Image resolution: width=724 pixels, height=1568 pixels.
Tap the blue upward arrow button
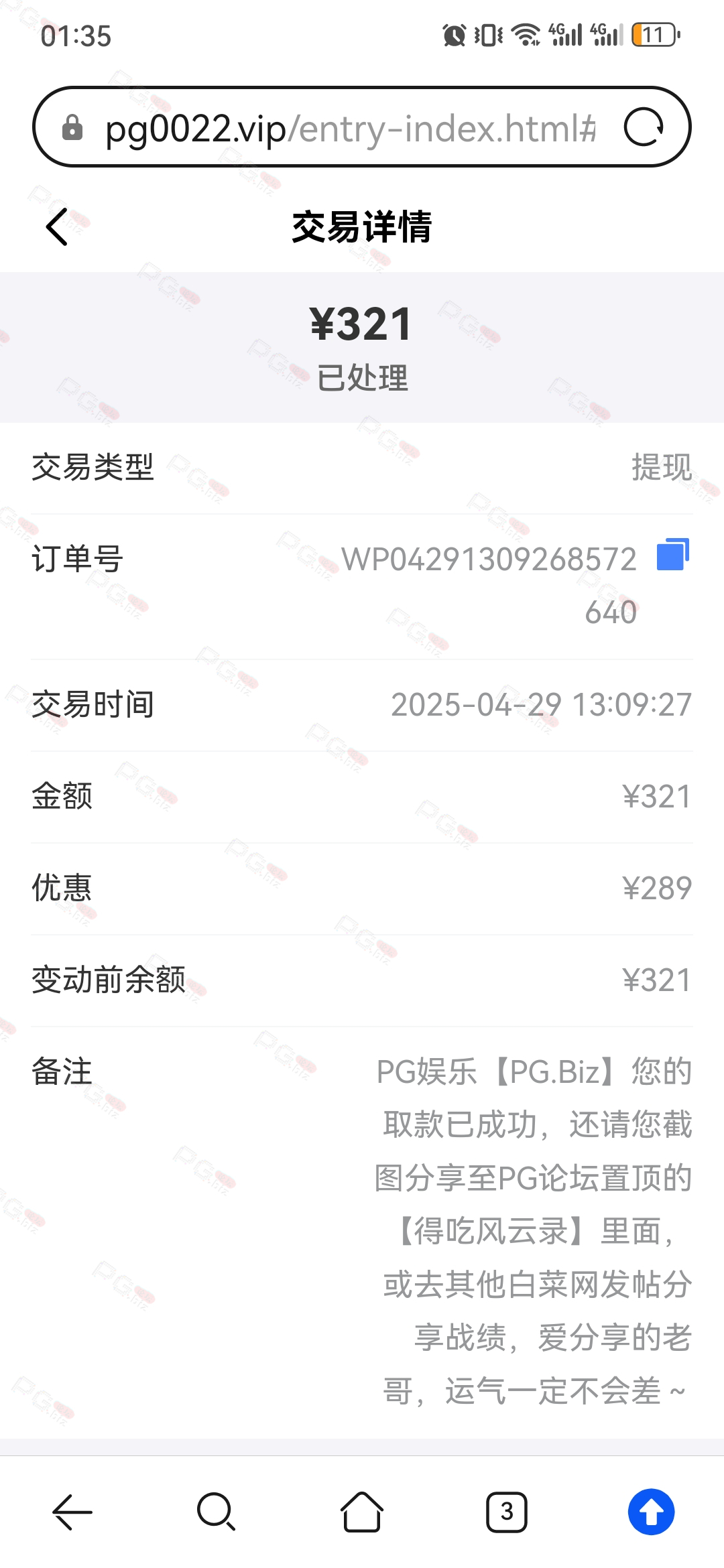pos(651,1512)
